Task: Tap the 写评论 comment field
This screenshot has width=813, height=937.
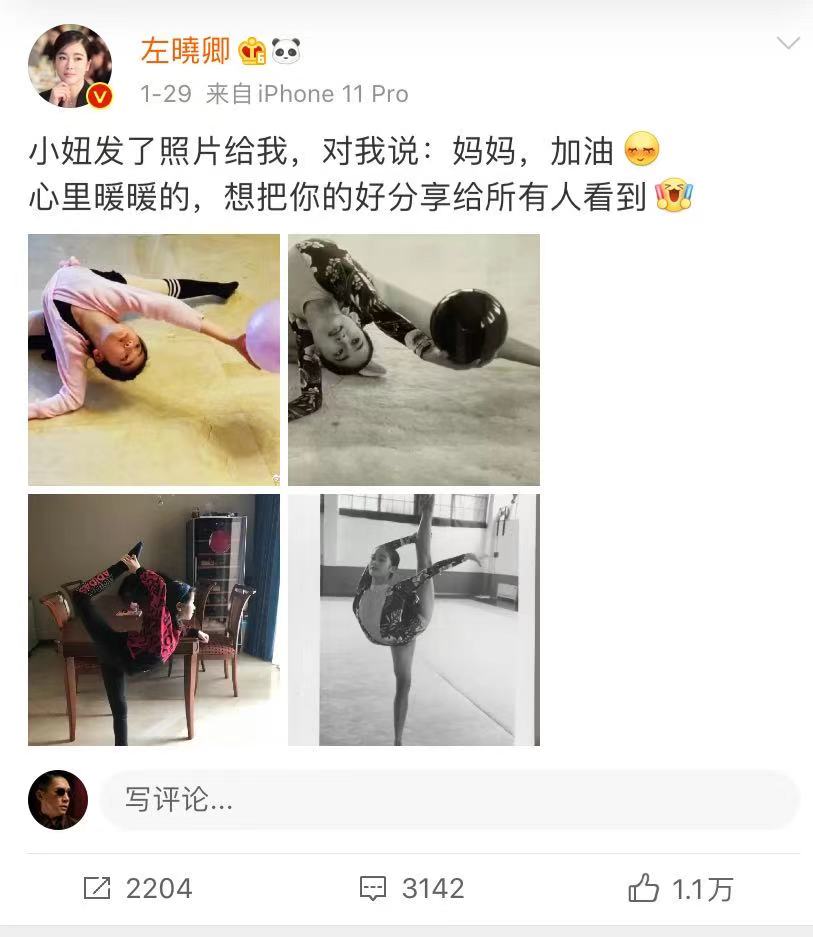Action: 450,800
